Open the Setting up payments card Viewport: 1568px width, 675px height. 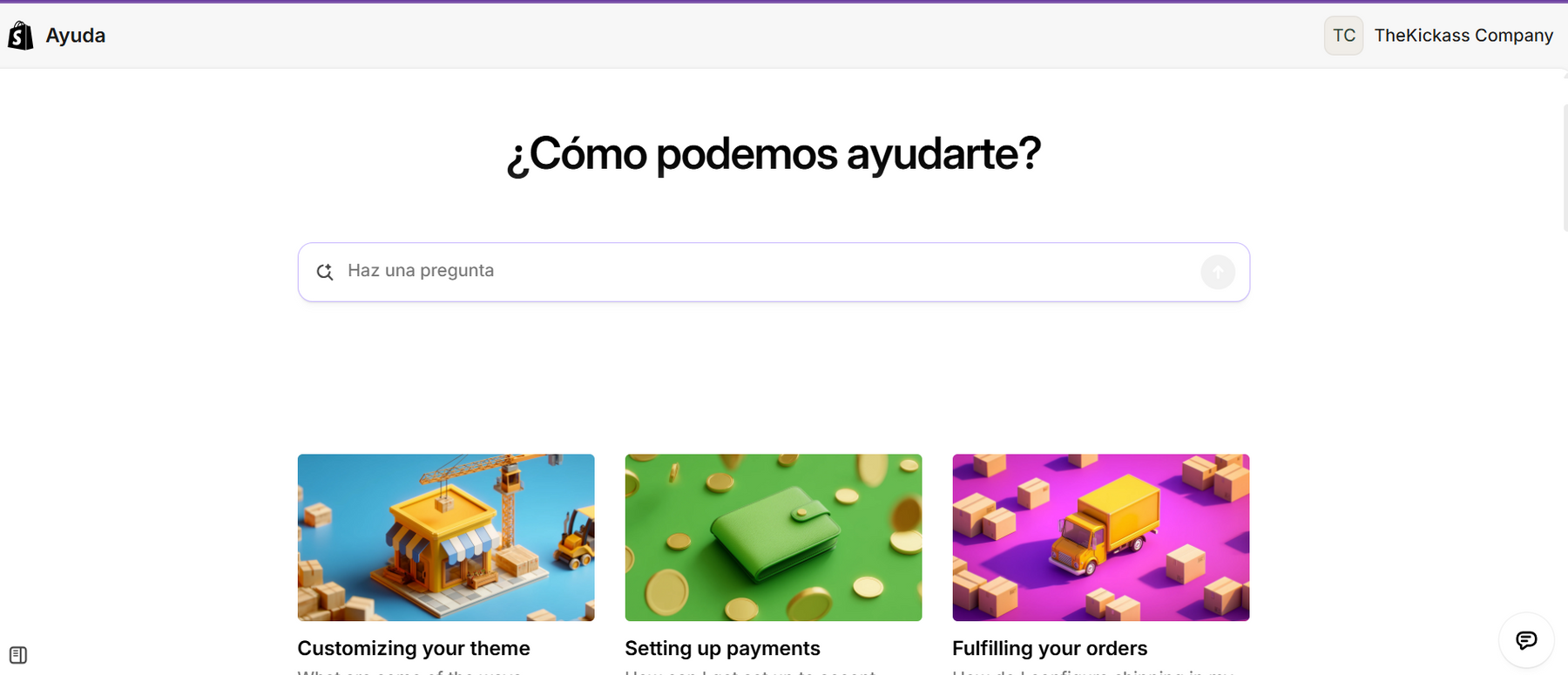(773, 537)
